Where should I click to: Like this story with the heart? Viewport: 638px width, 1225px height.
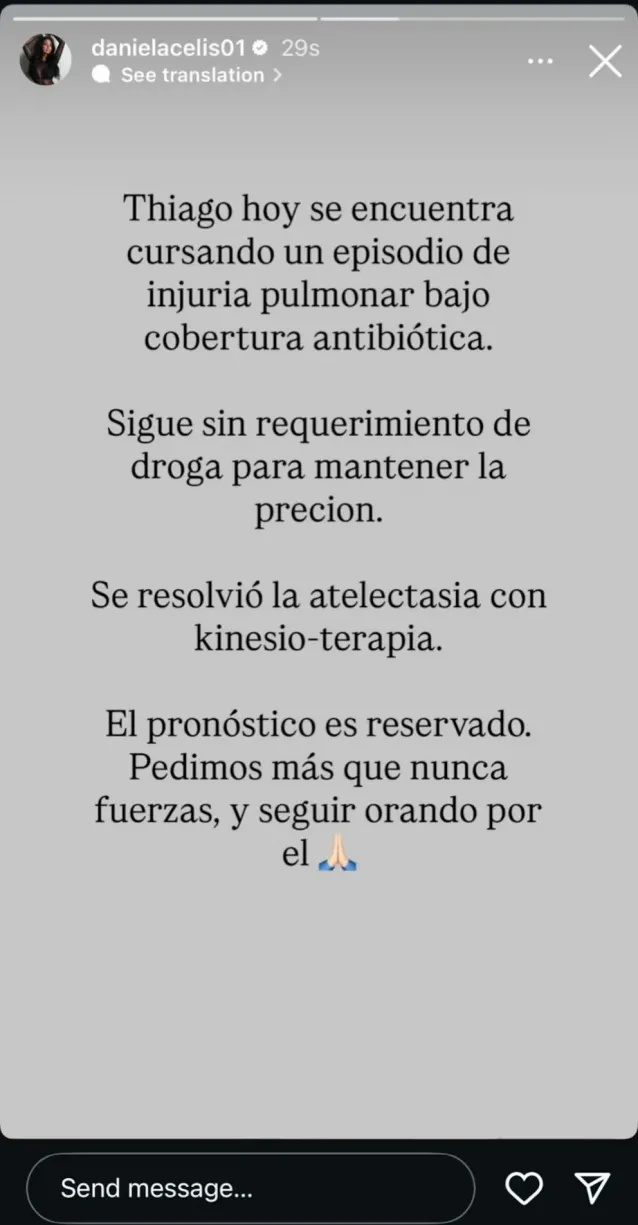tap(523, 1188)
